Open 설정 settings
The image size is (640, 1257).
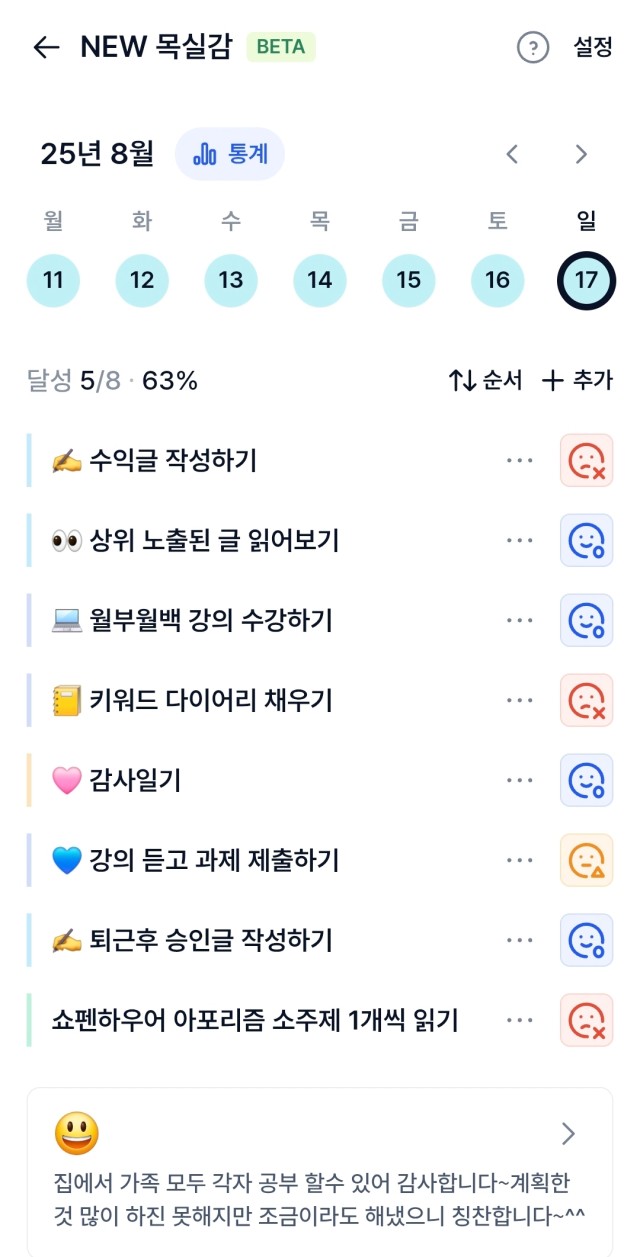click(593, 47)
